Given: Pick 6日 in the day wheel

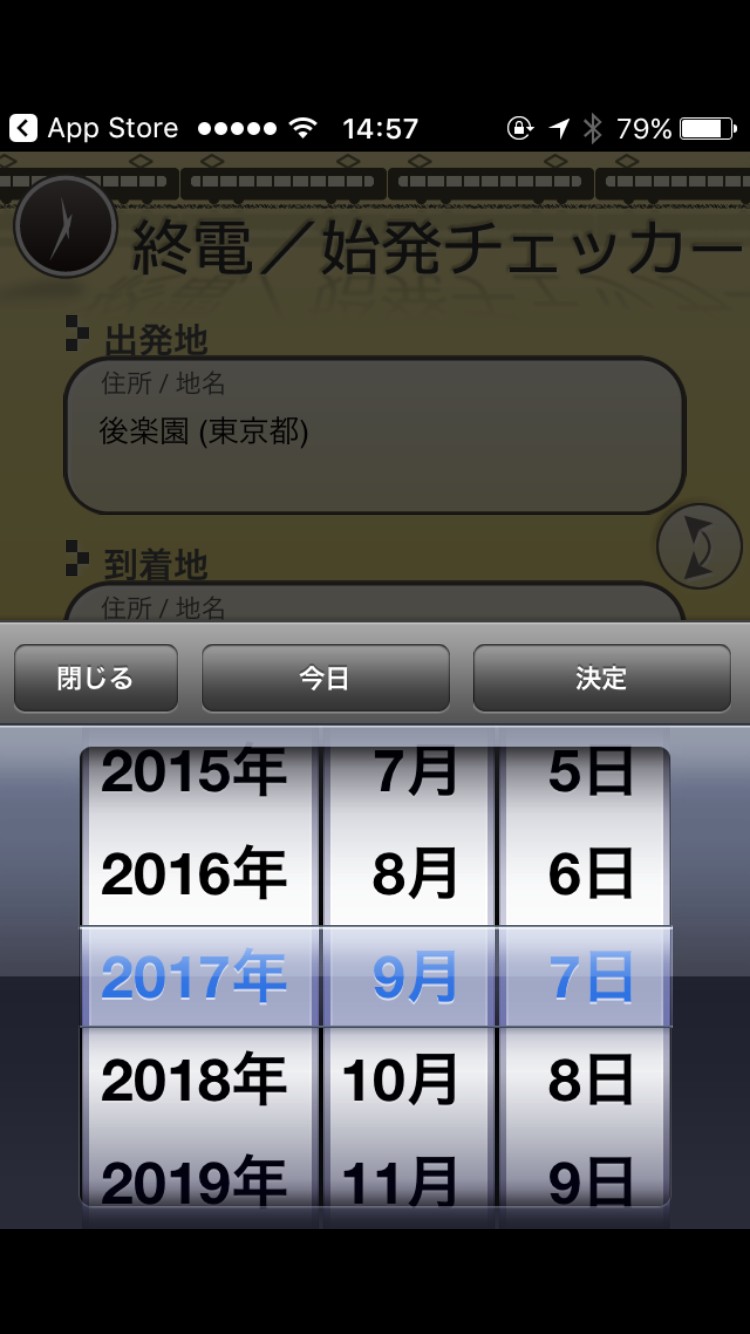Looking at the screenshot, I should (x=590, y=874).
